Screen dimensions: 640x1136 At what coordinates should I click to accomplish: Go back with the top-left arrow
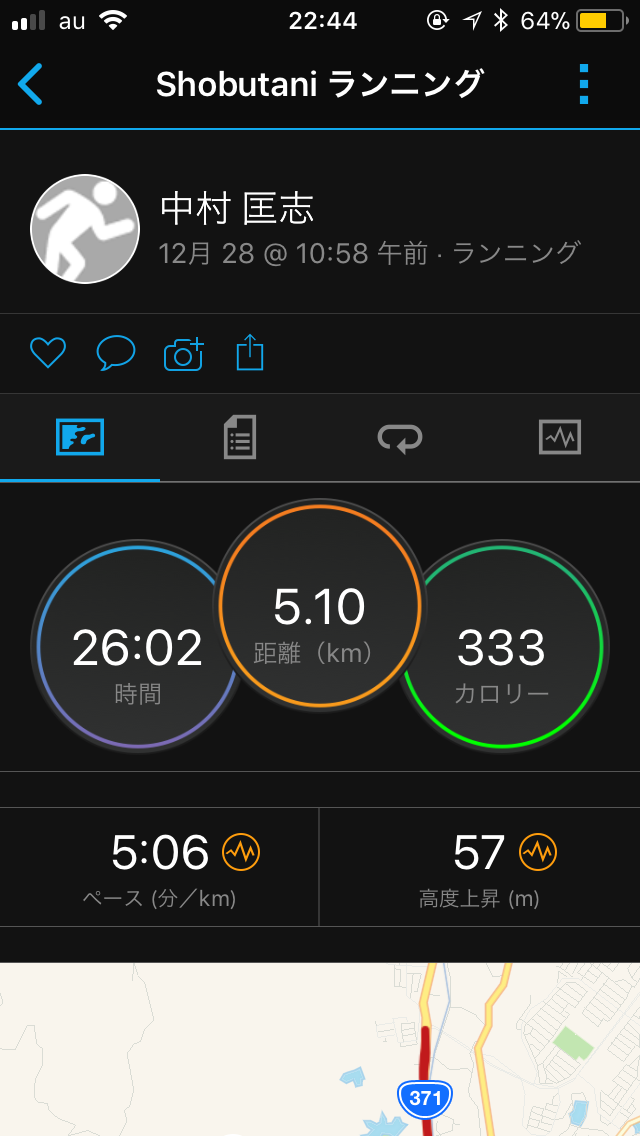[x=31, y=84]
